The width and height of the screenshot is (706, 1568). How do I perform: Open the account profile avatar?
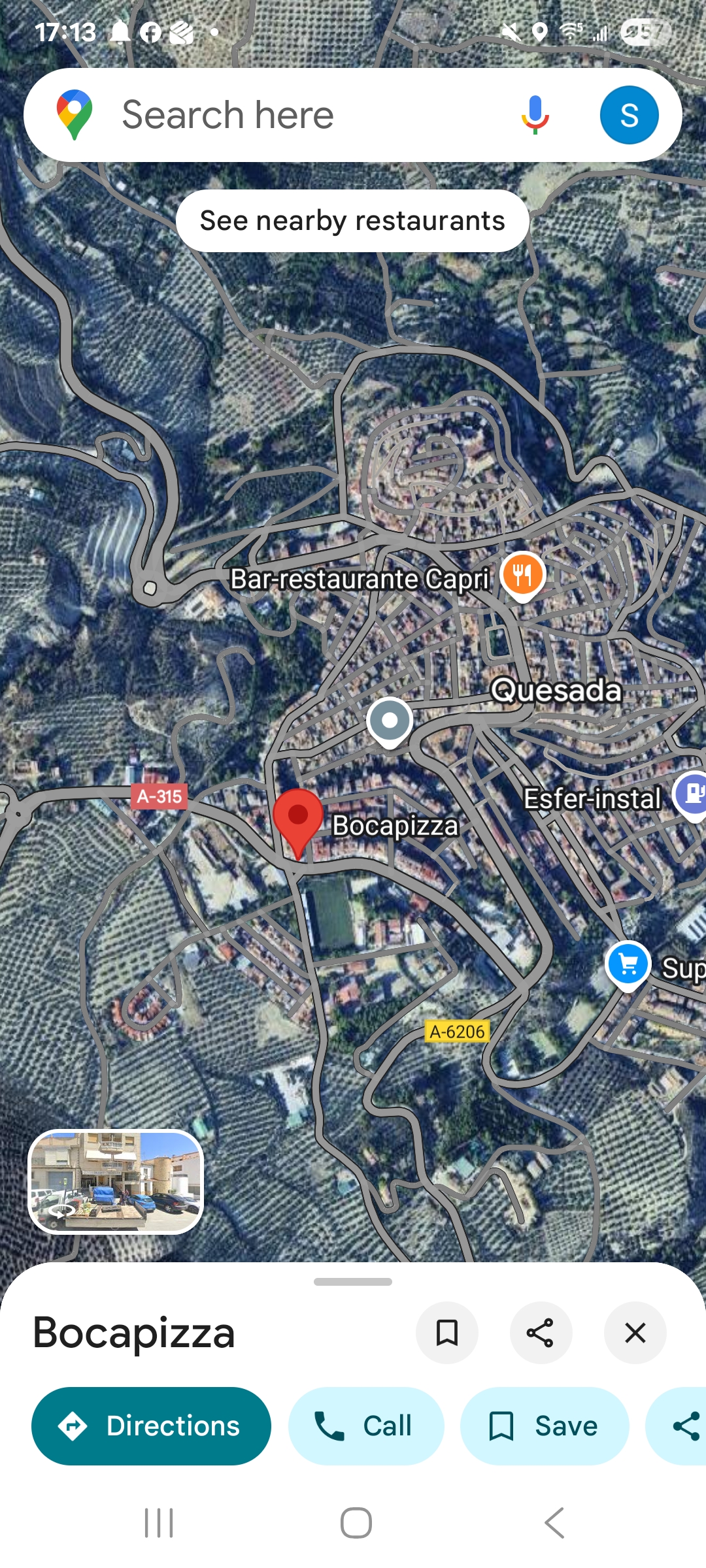click(x=629, y=116)
